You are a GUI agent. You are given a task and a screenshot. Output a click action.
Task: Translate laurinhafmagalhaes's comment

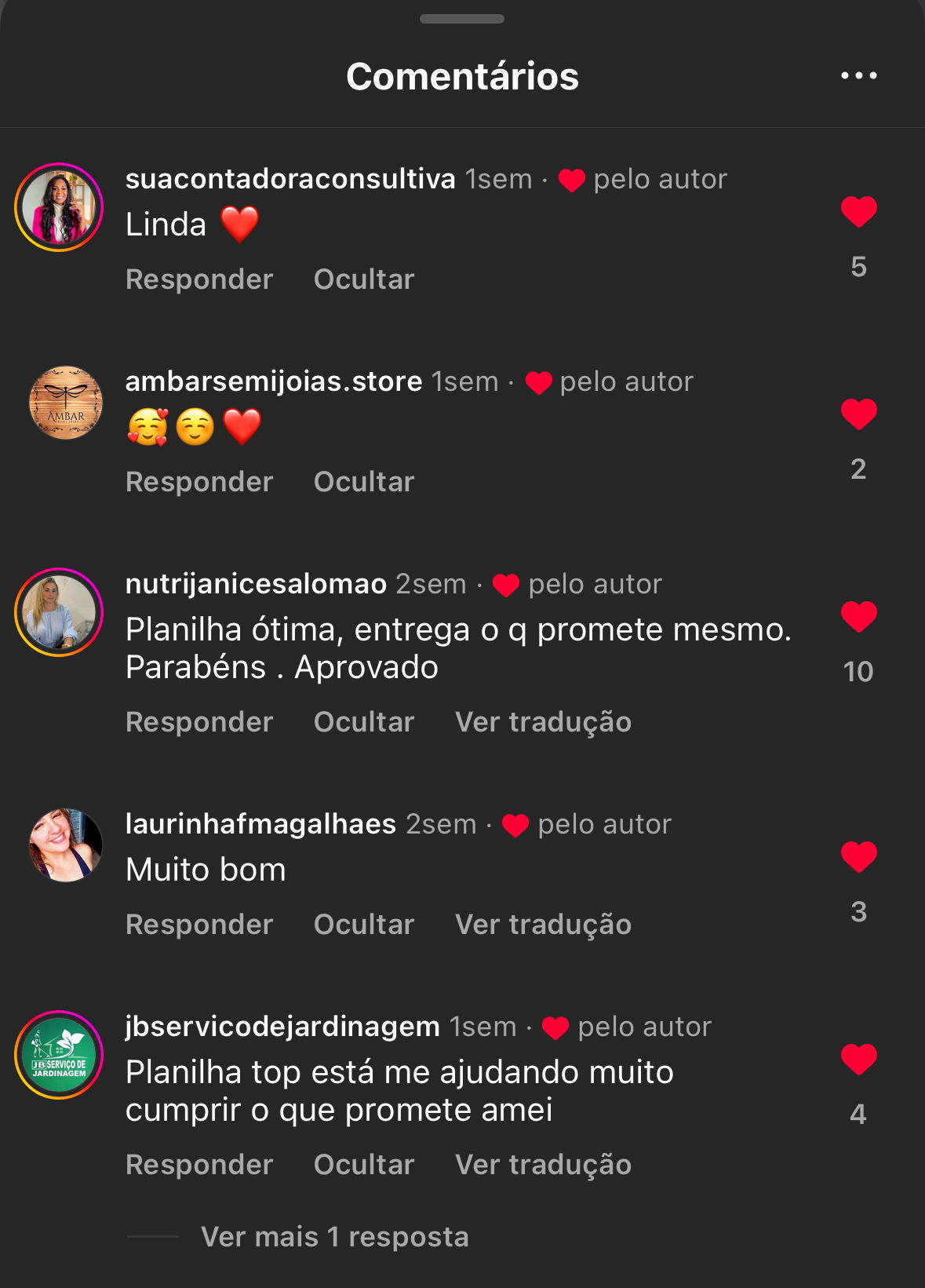point(543,925)
